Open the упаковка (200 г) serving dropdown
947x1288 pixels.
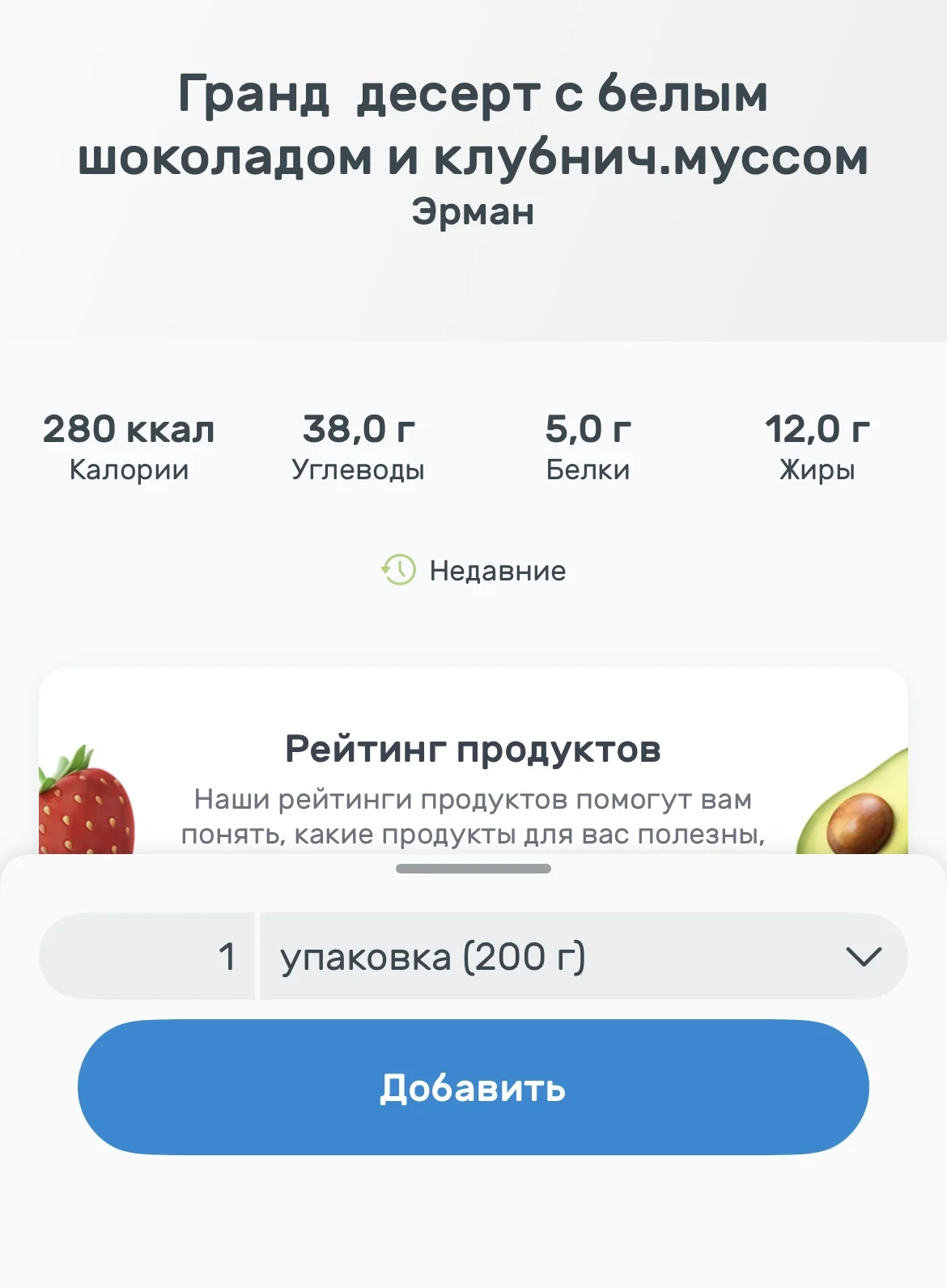583,957
